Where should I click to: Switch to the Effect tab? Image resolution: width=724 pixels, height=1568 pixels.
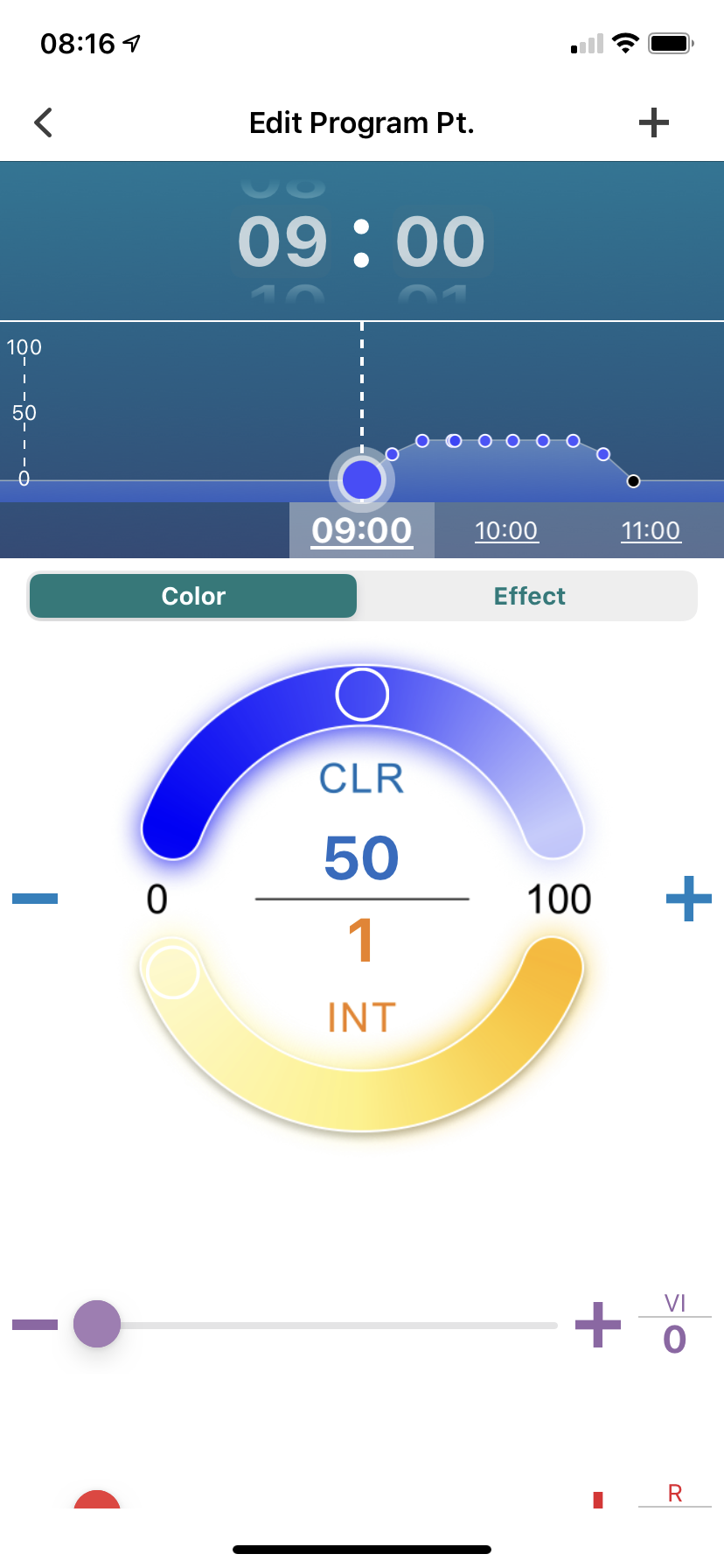point(529,596)
